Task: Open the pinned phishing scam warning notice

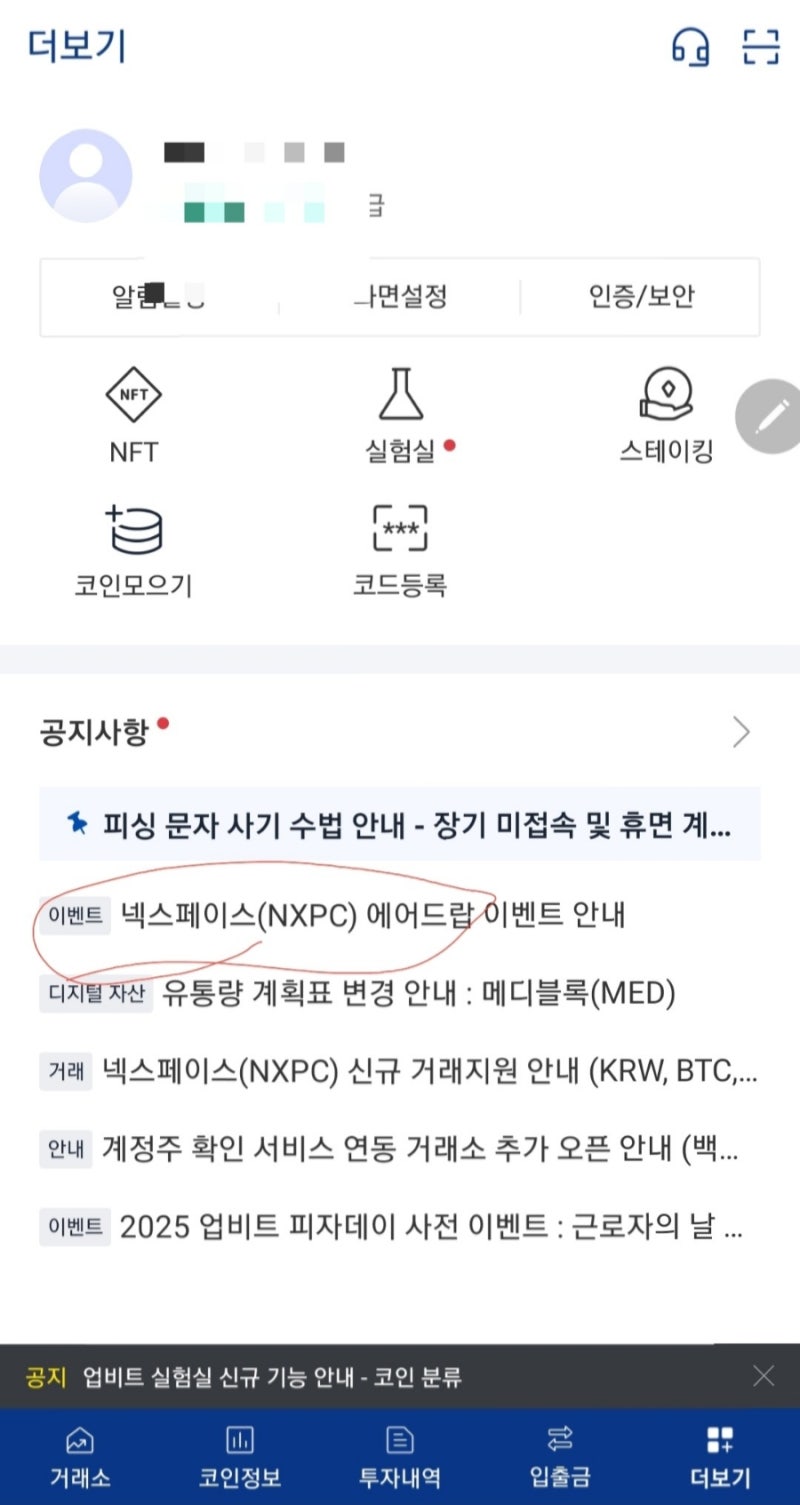Action: pos(400,824)
